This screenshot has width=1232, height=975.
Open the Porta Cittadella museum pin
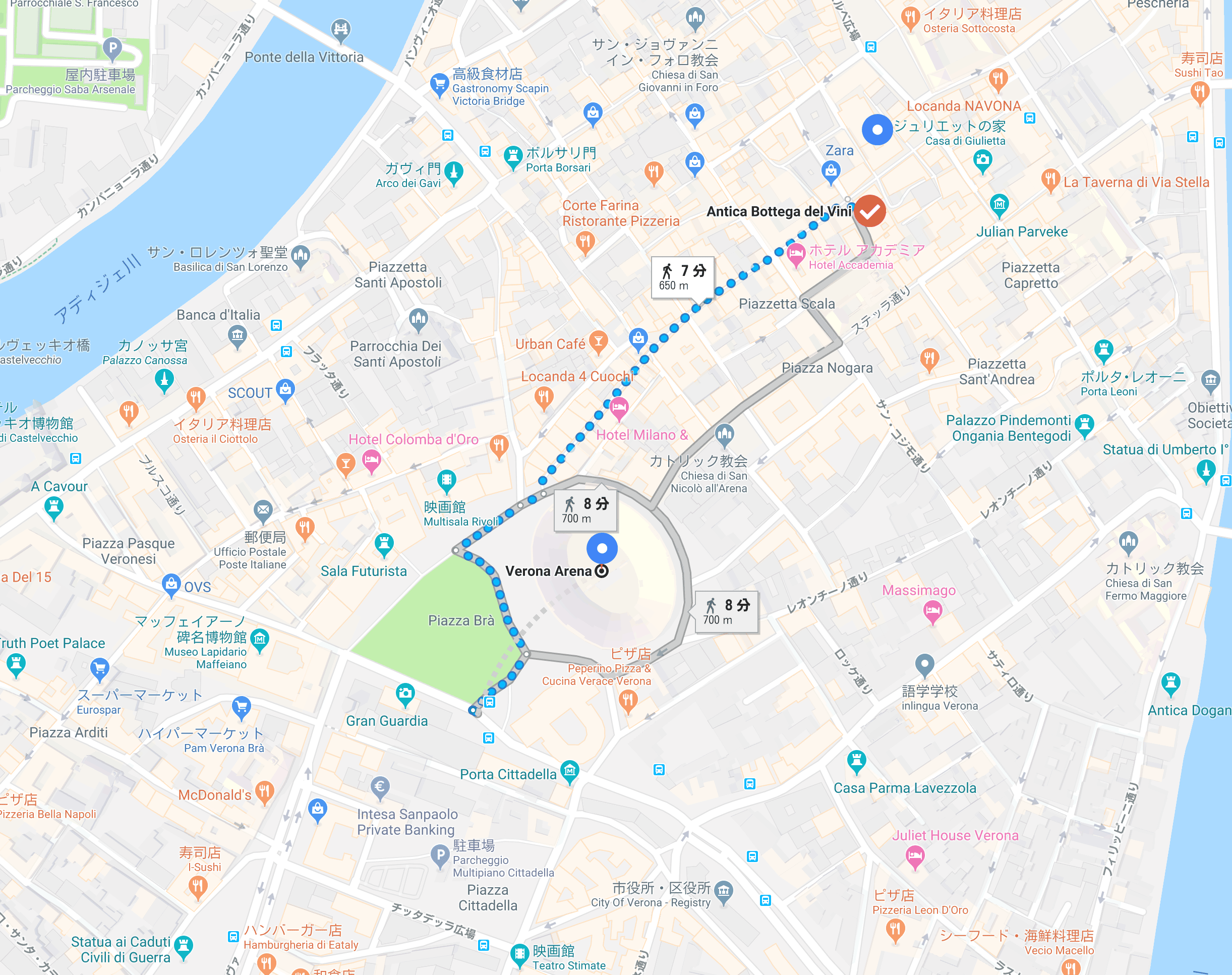(x=569, y=772)
